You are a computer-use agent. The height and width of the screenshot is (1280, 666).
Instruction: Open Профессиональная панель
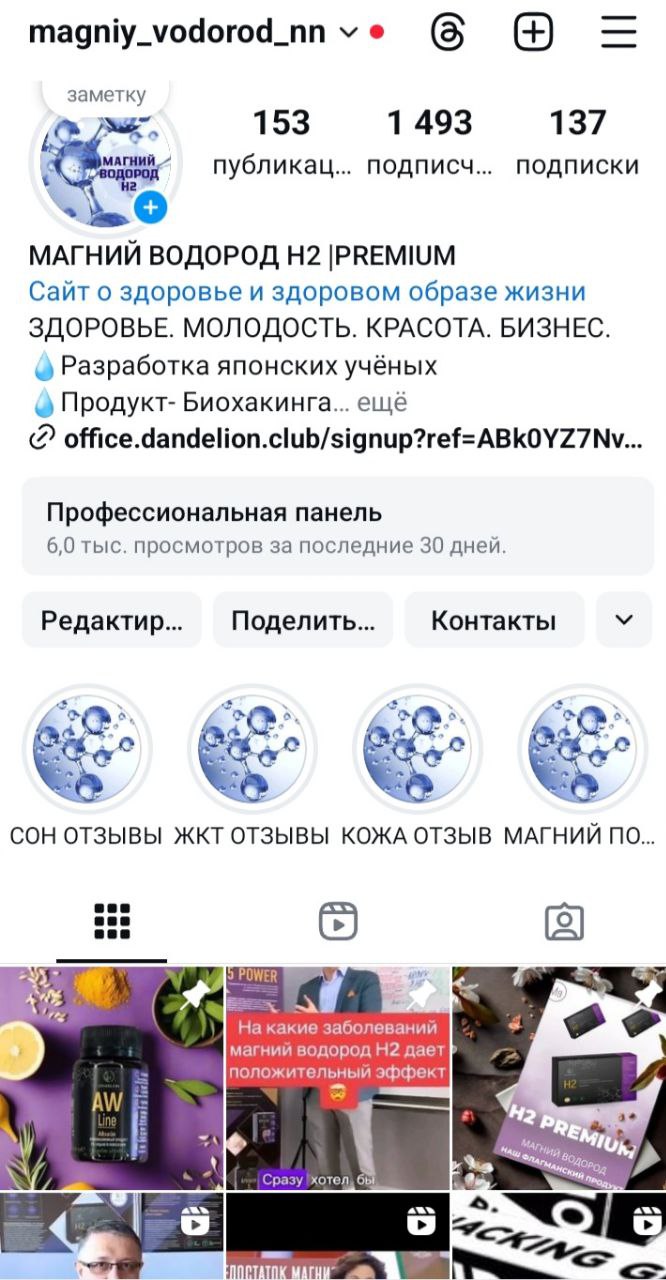tap(332, 527)
